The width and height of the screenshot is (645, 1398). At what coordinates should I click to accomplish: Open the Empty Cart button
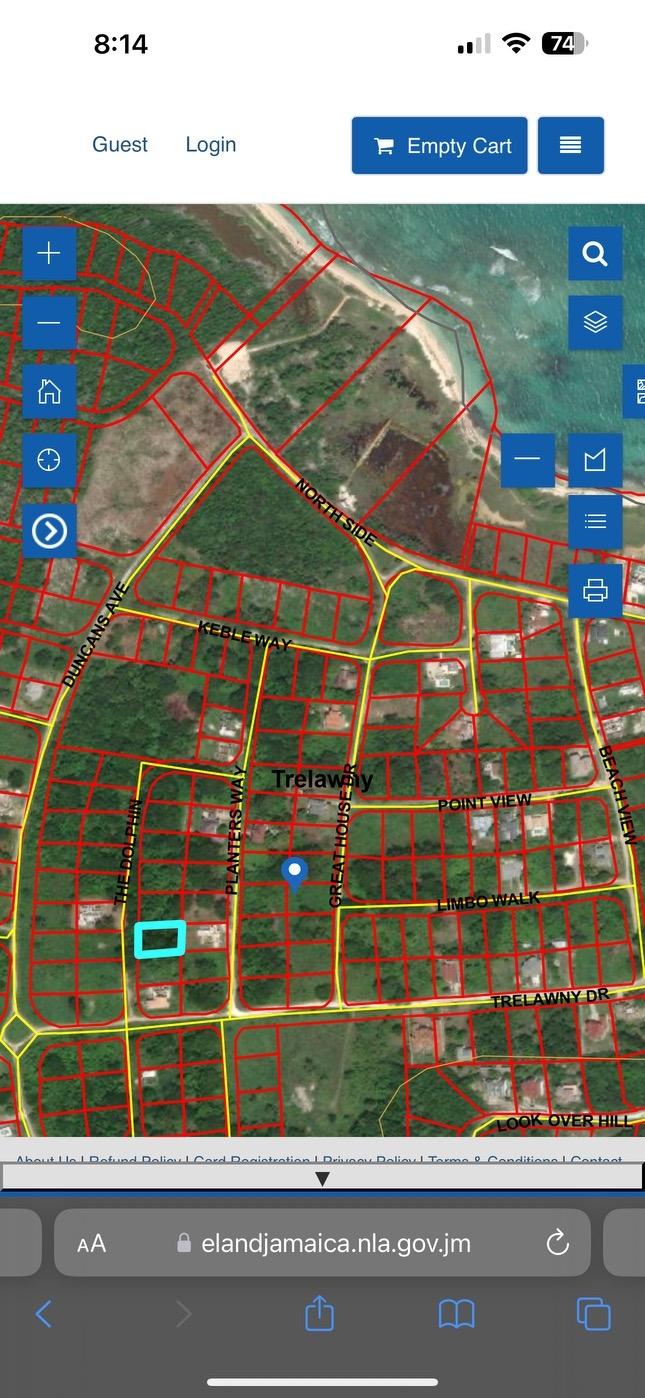[x=441, y=146]
